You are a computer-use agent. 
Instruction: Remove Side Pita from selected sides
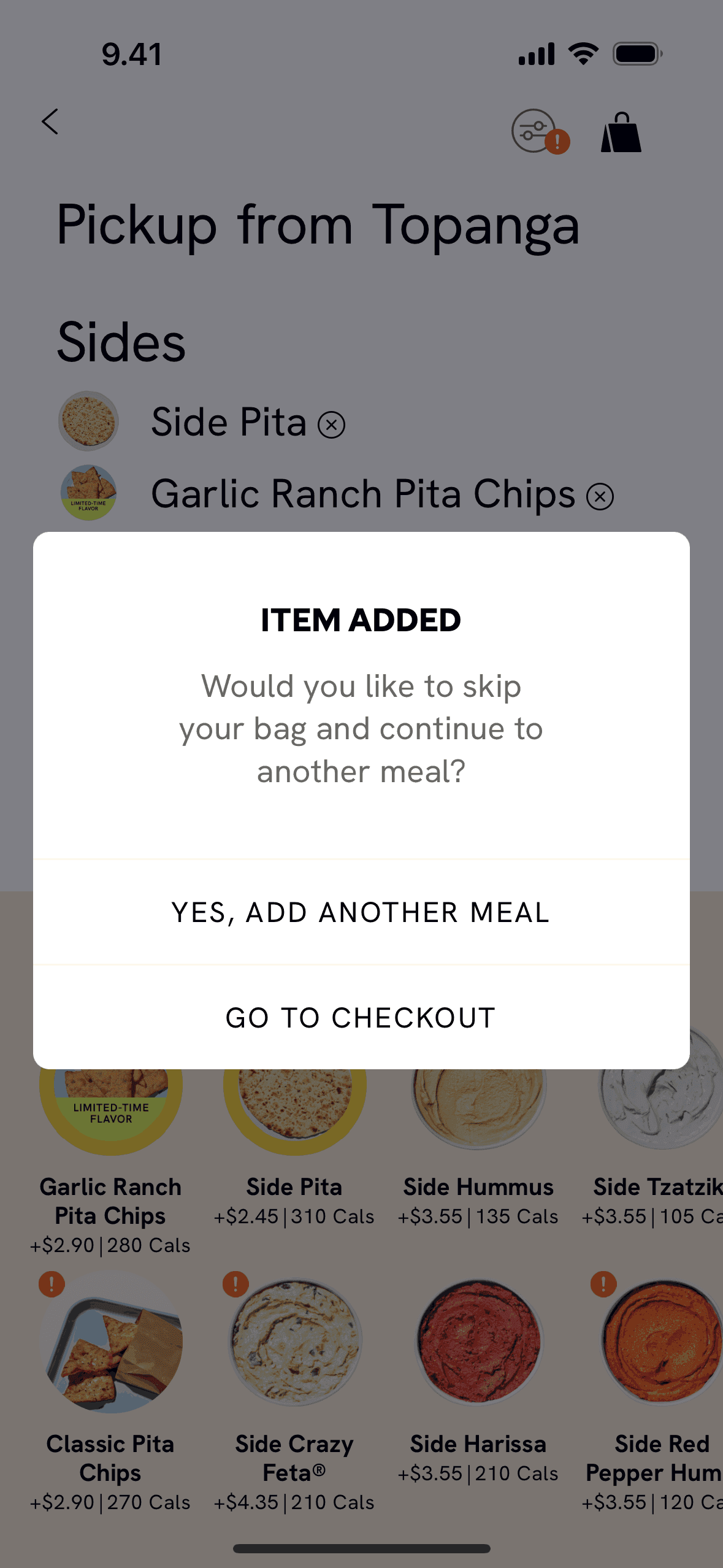click(332, 425)
